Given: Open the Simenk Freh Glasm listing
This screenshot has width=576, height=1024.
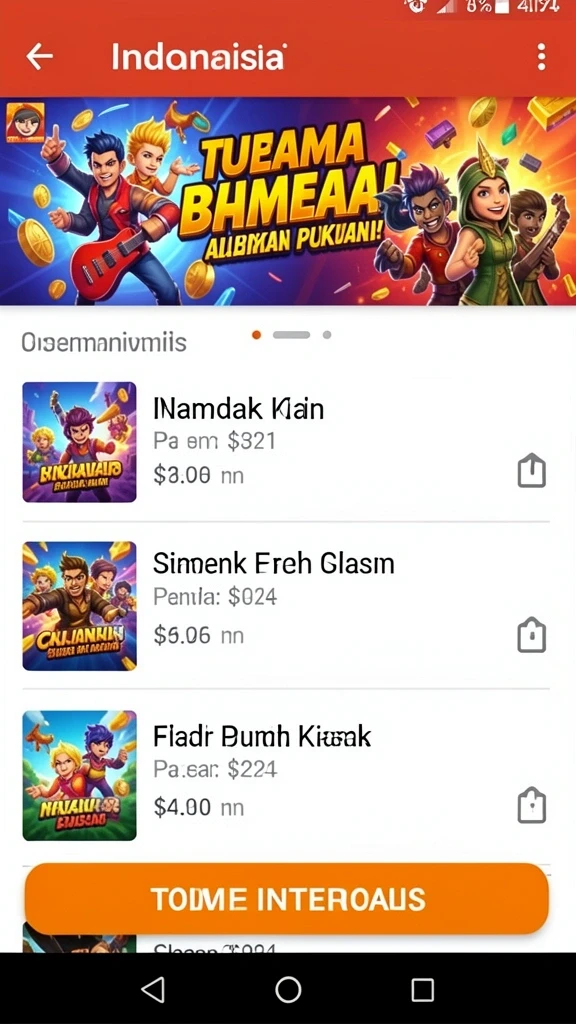Looking at the screenshot, I should click(x=286, y=605).
